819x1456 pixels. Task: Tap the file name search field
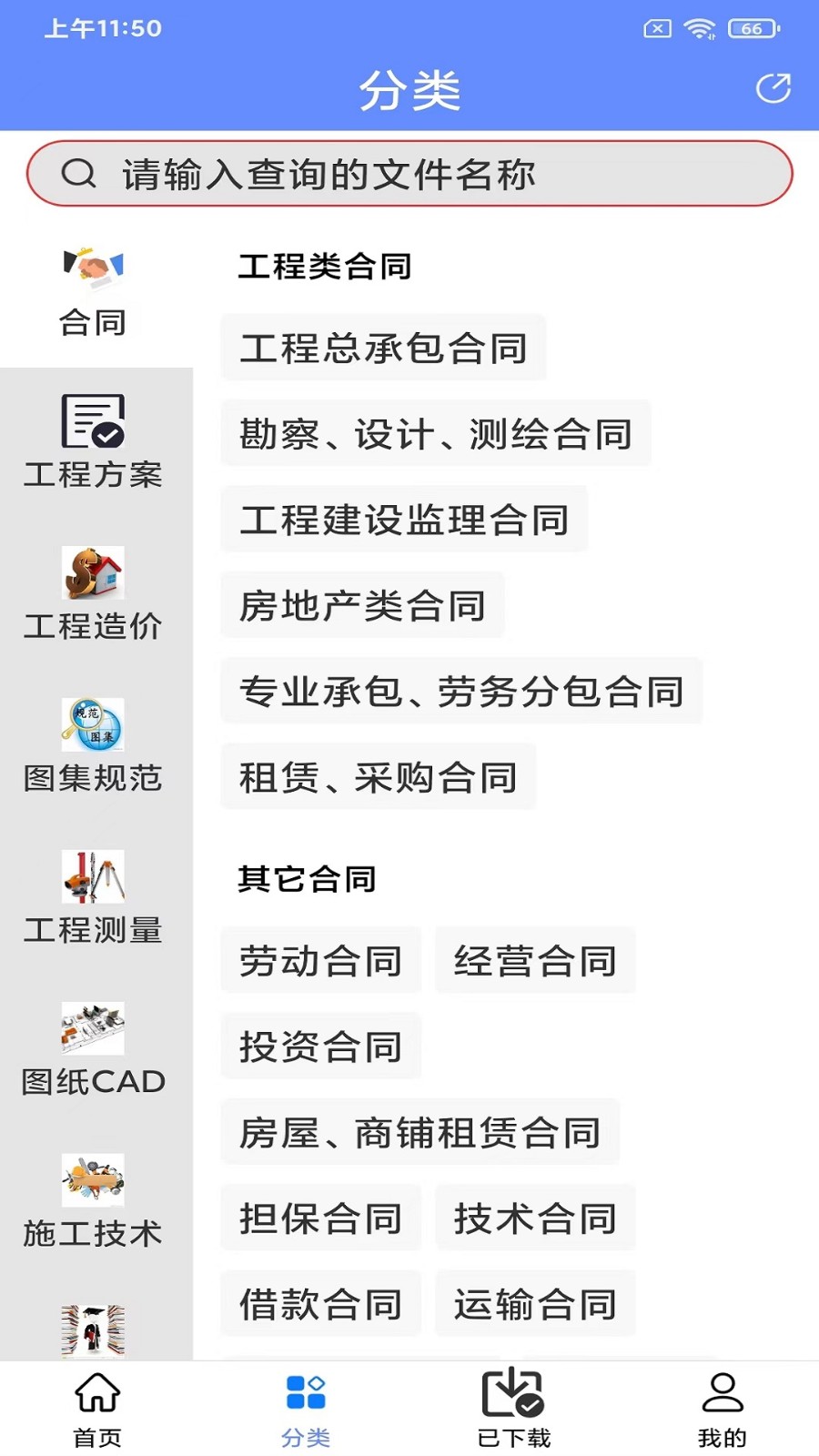point(409,172)
